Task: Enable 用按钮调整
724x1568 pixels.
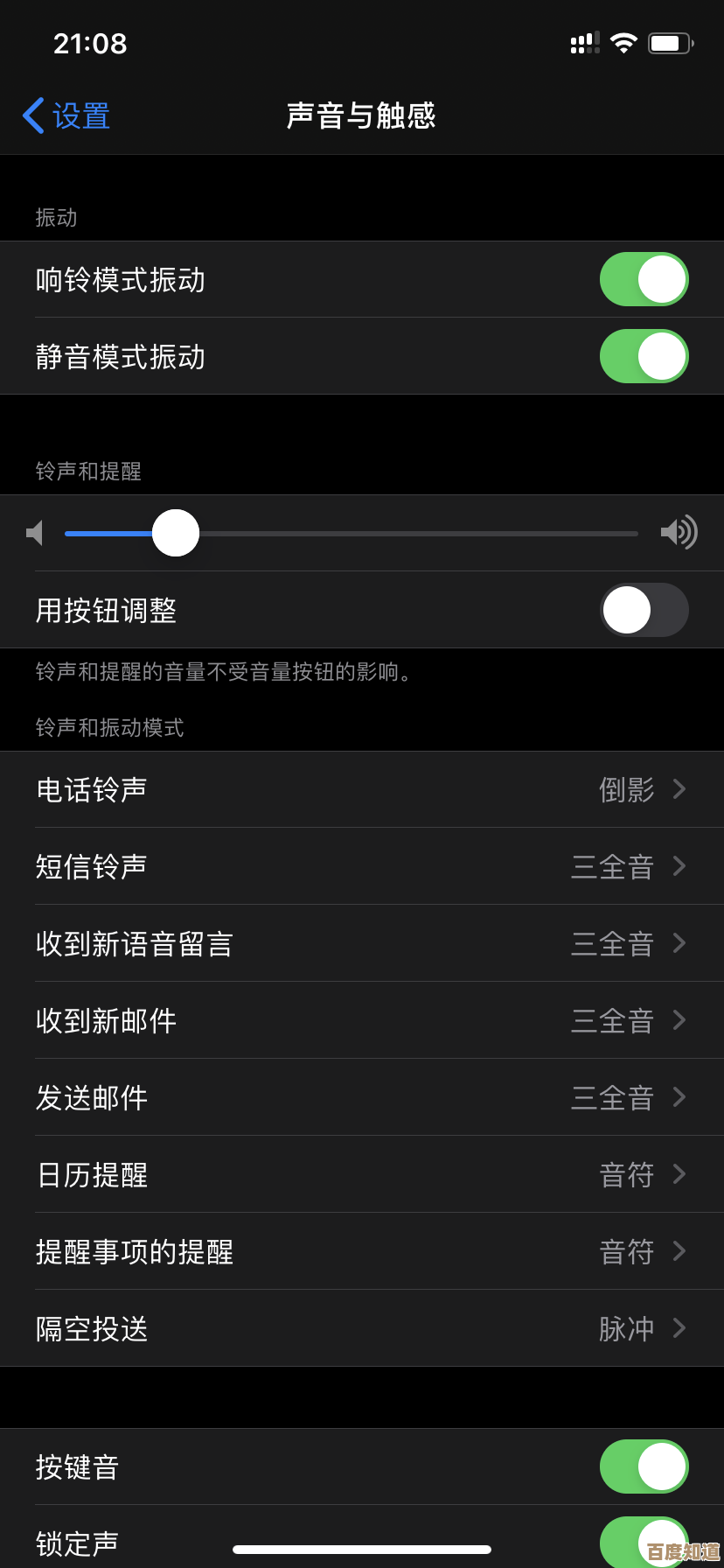Action: coord(644,610)
